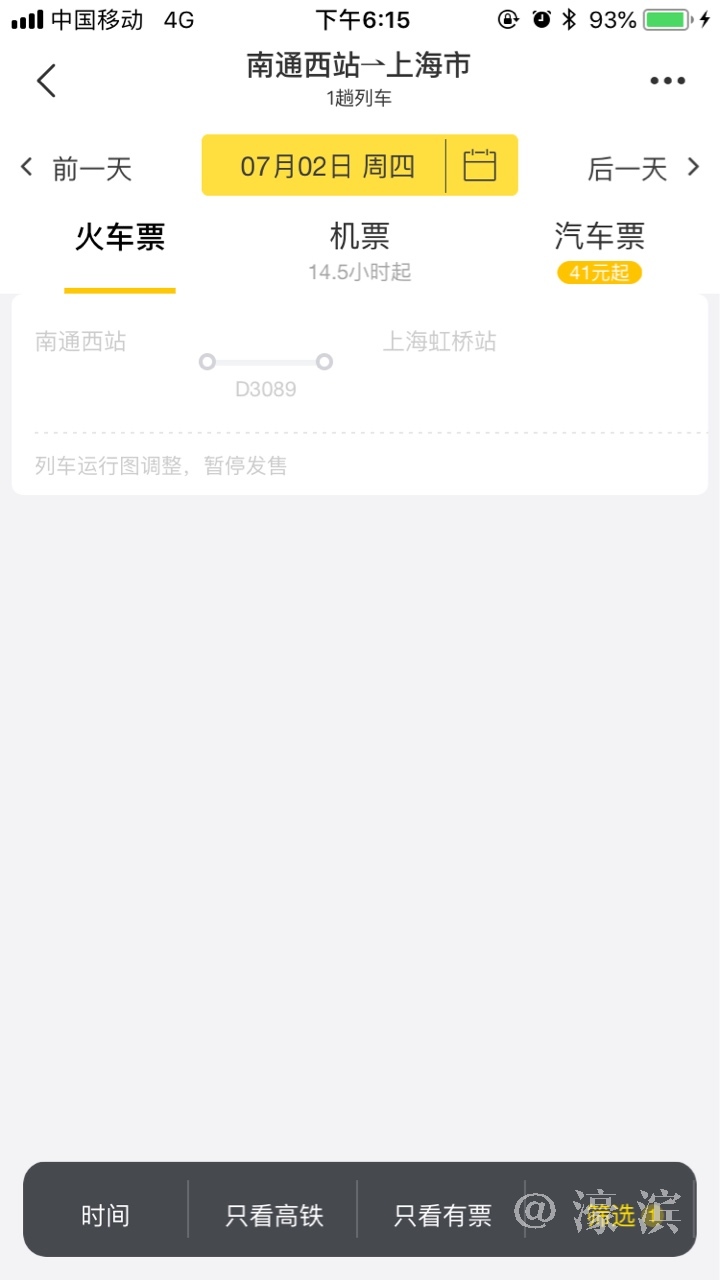Sort trains by 时间

pos(105,1216)
